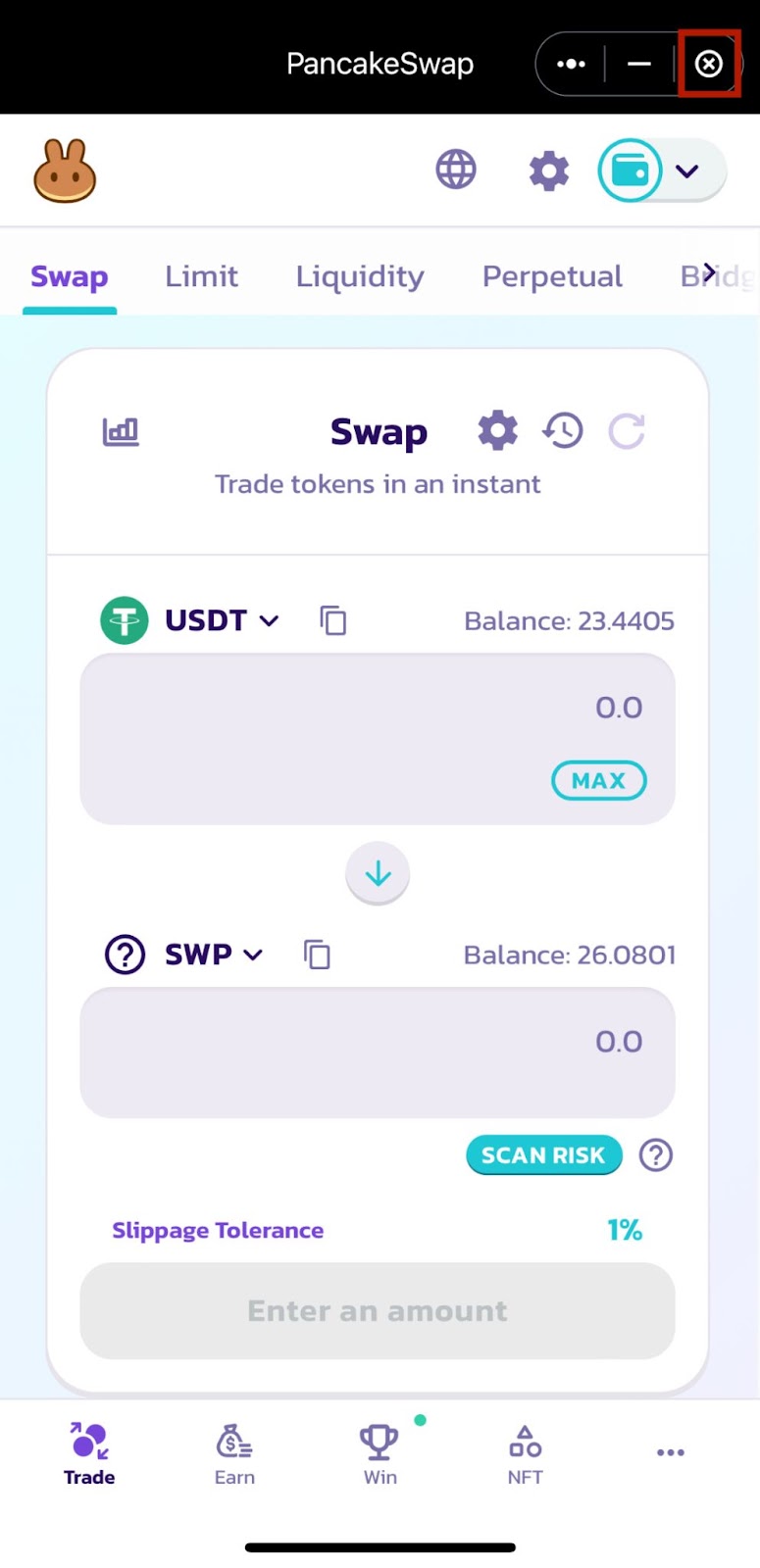Open the Earn tab
Screen dimensions: 760x1568
(234, 1454)
